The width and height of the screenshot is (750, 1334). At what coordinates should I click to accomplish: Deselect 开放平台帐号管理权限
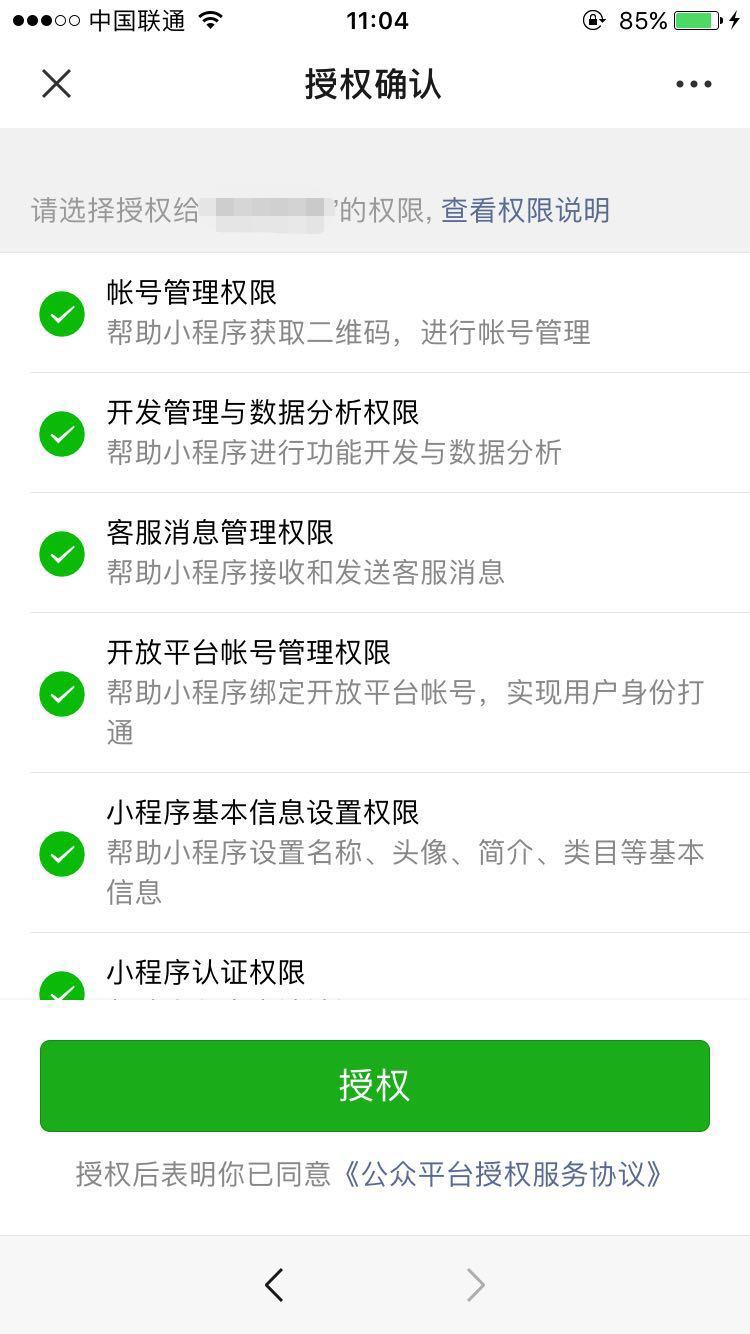[62, 693]
